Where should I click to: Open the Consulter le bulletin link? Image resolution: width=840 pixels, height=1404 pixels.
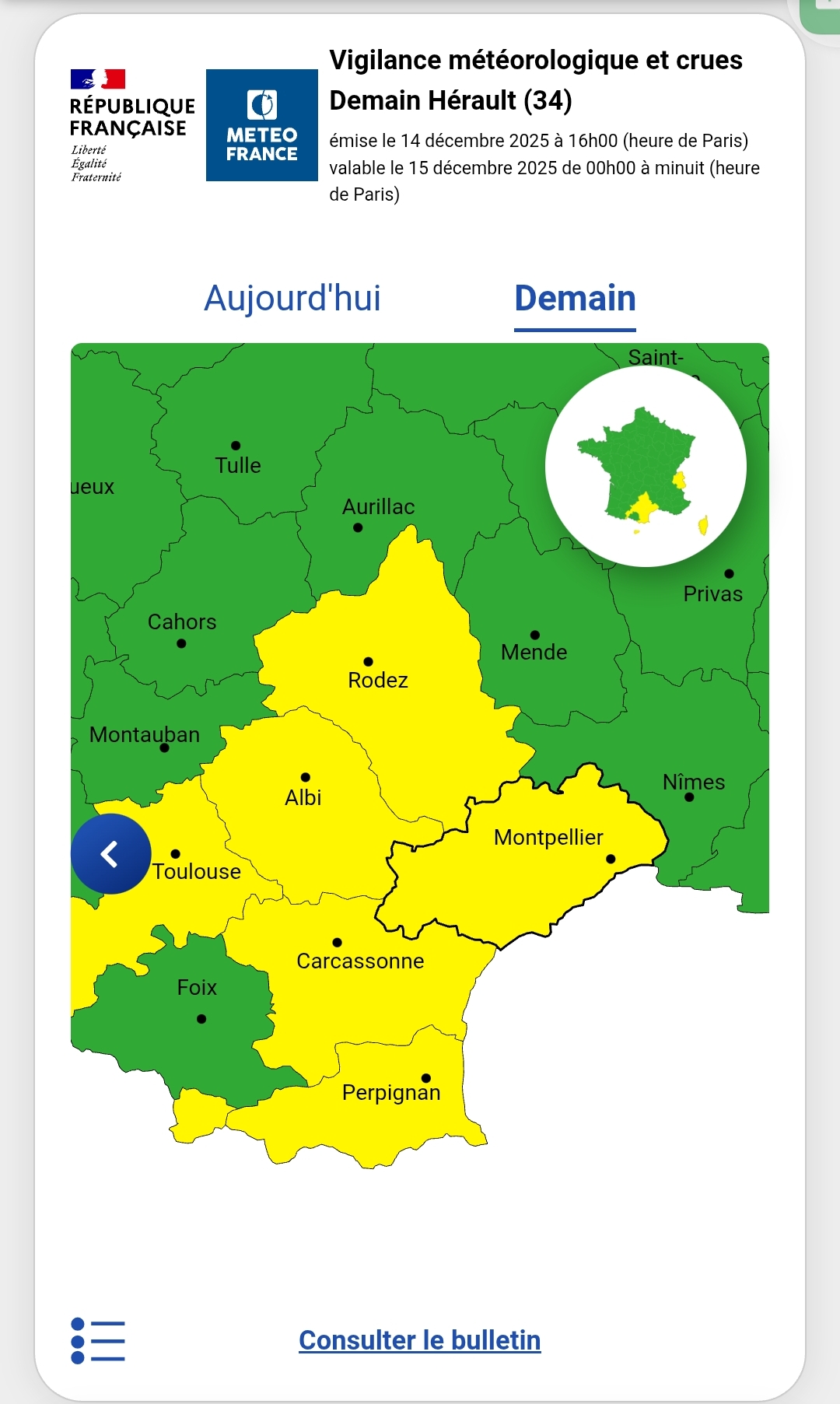click(420, 1340)
